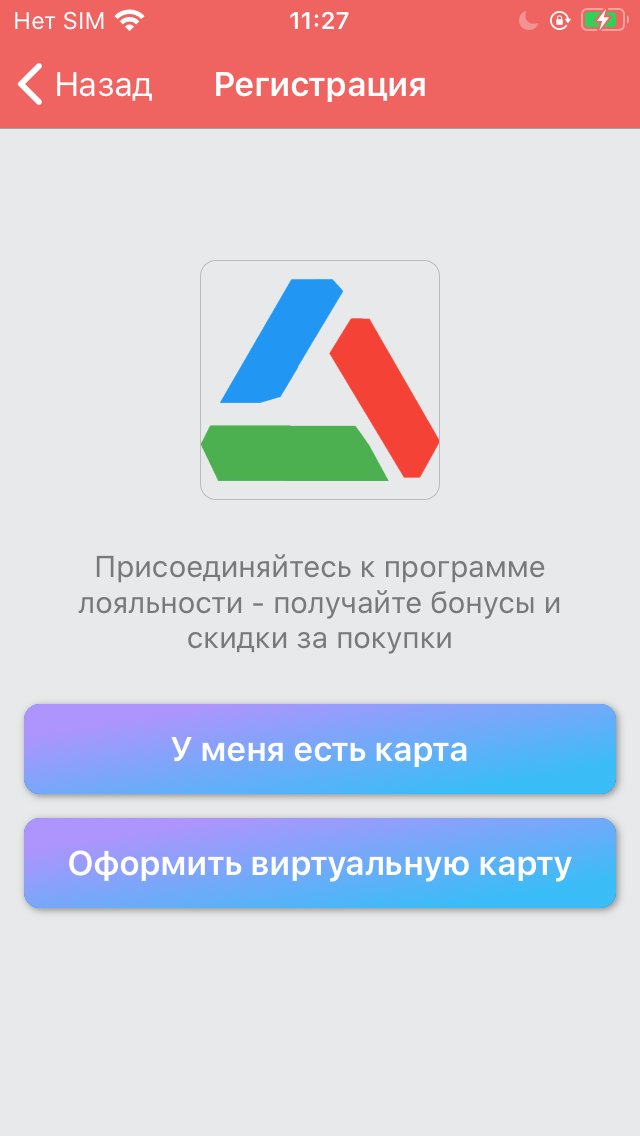This screenshot has height=1136, width=640.
Task: Select Оформить виртуальную карту
Action: (320, 863)
